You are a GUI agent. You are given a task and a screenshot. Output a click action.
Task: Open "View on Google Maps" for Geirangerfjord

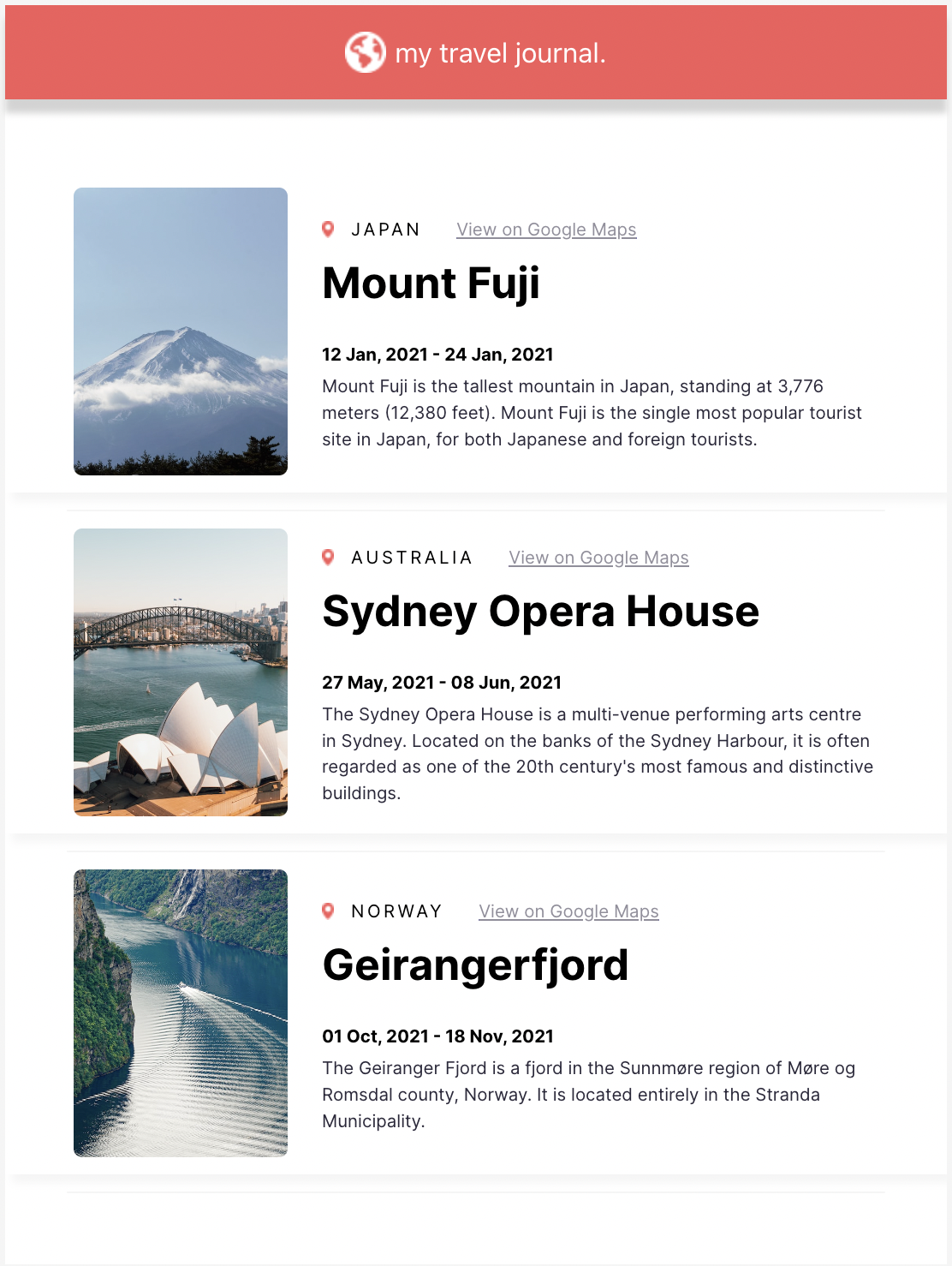pyautogui.click(x=568, y=911)
